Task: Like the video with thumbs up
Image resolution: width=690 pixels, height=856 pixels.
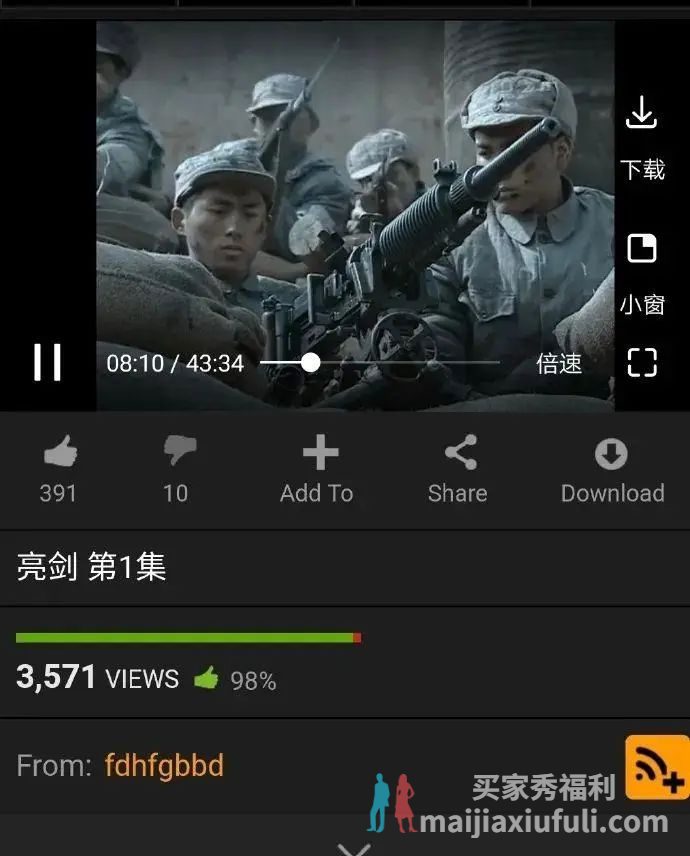Action: pos(60,468)
